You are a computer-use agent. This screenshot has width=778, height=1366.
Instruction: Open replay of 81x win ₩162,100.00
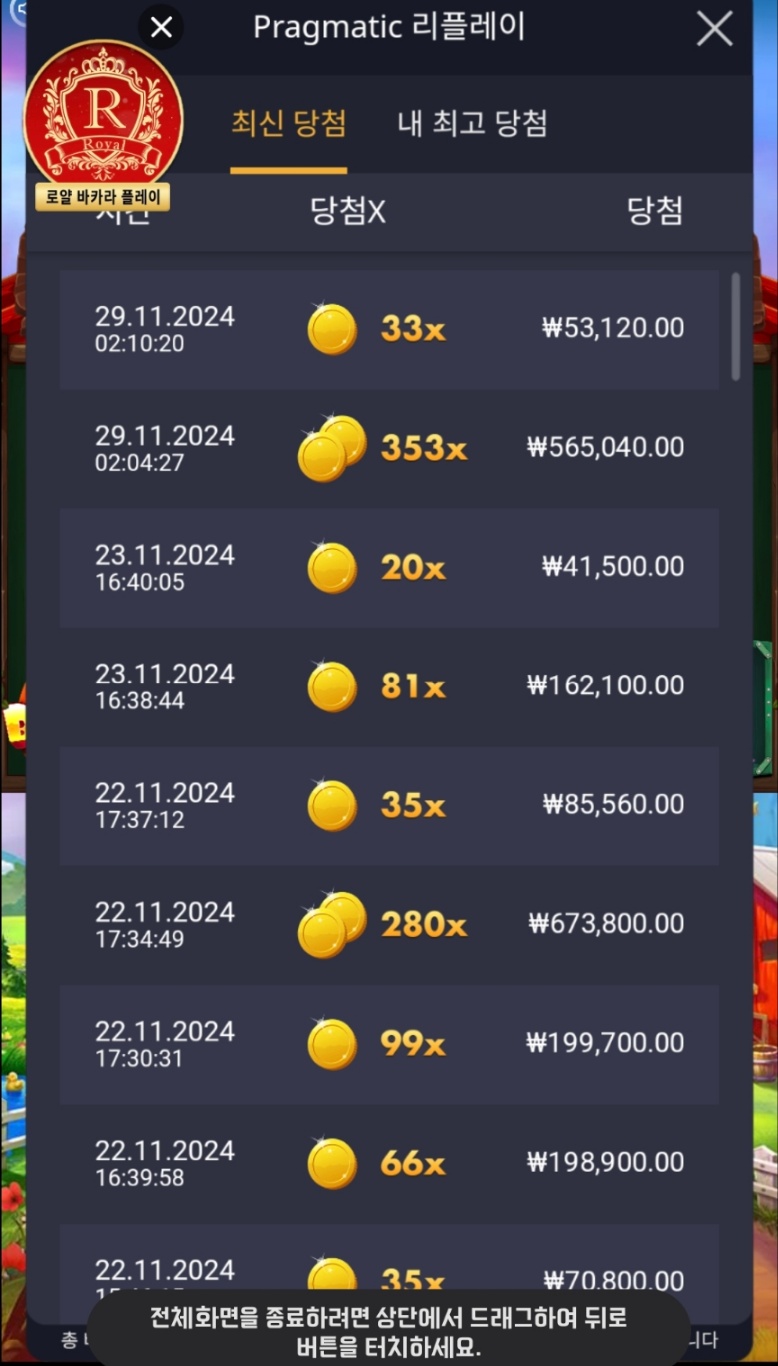tap(389, 686)
